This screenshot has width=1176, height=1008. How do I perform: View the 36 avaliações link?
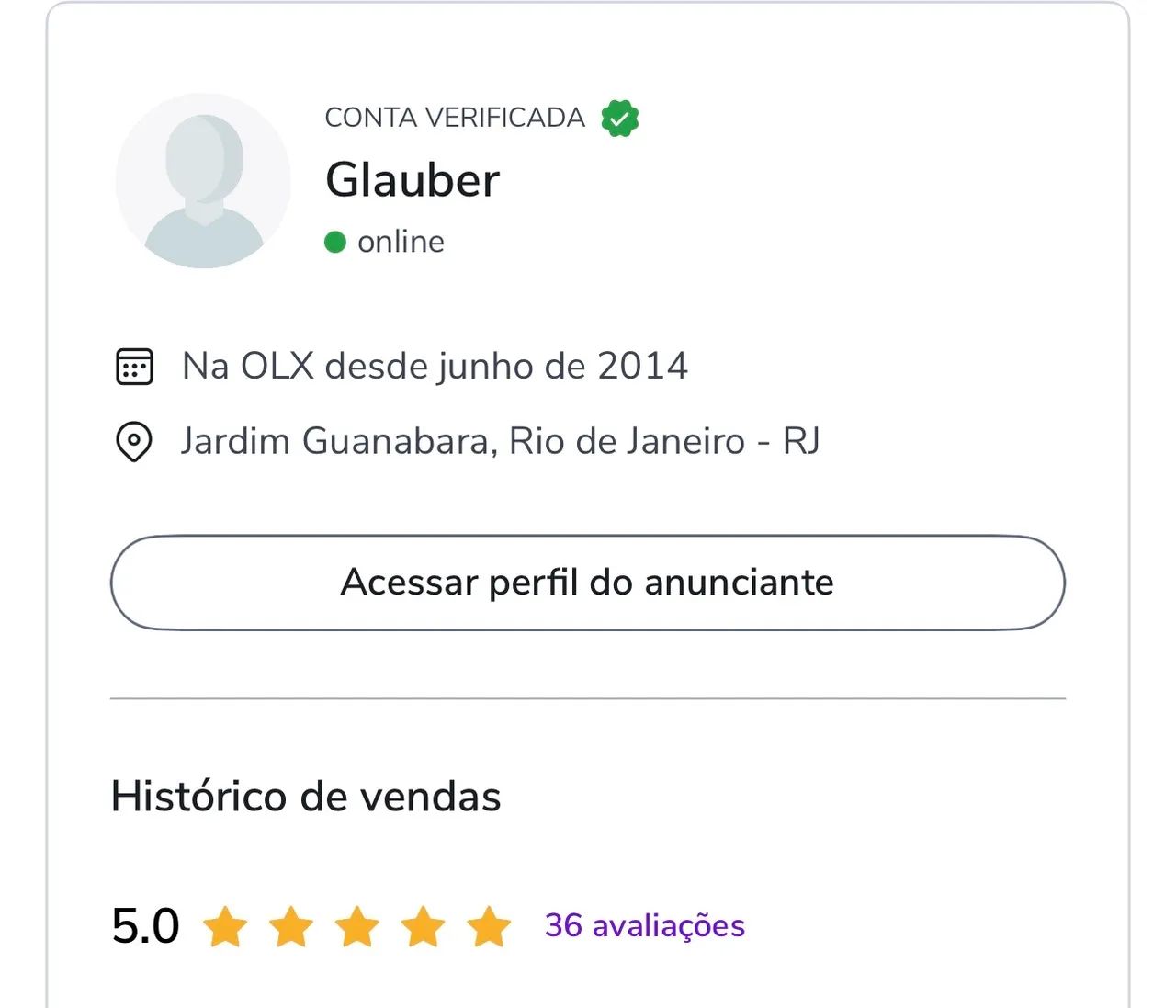(644, 925)
